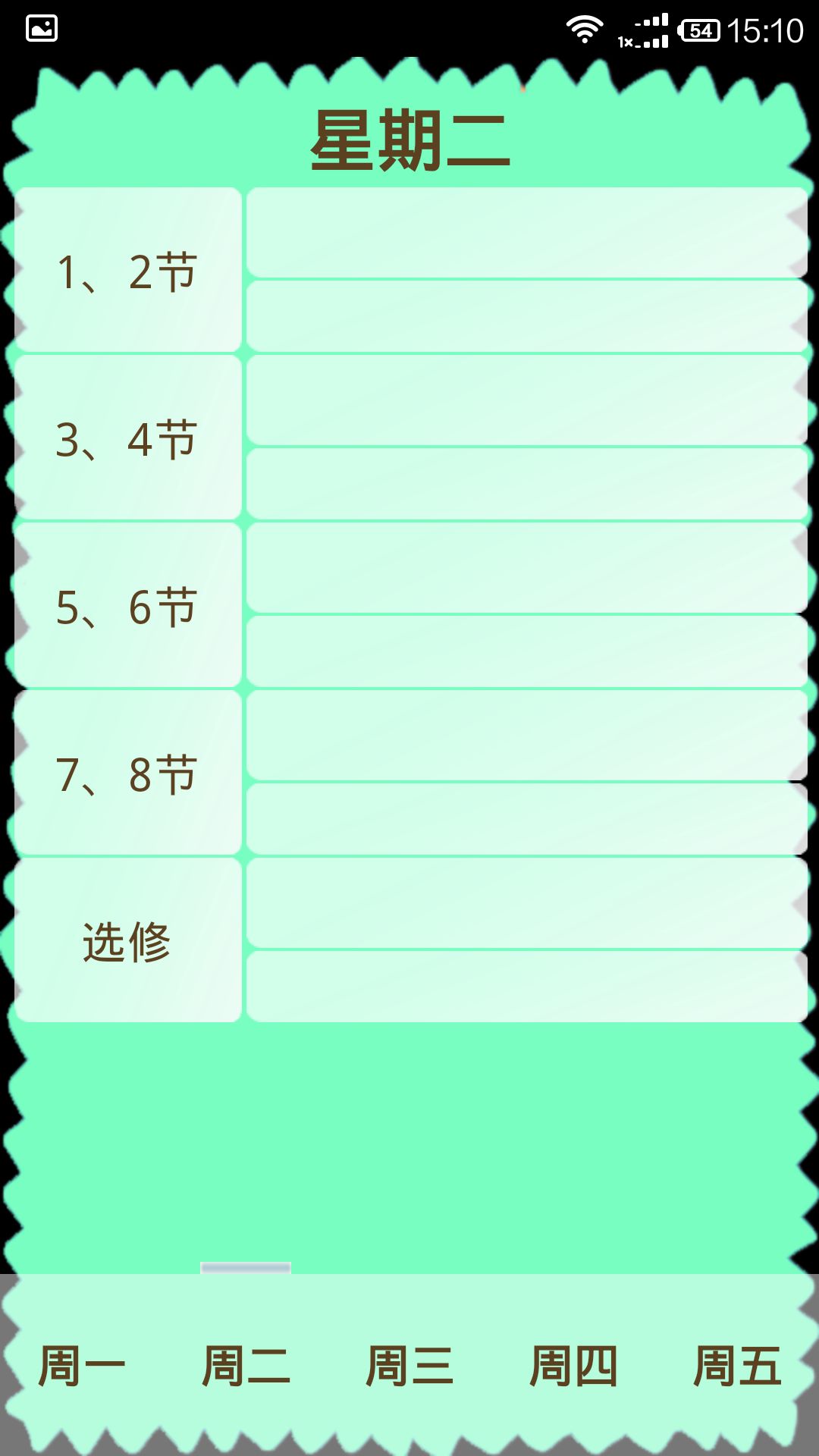Select the 周二 tab
Viewport: 819px width, 1456px height.
(246, 1366)
